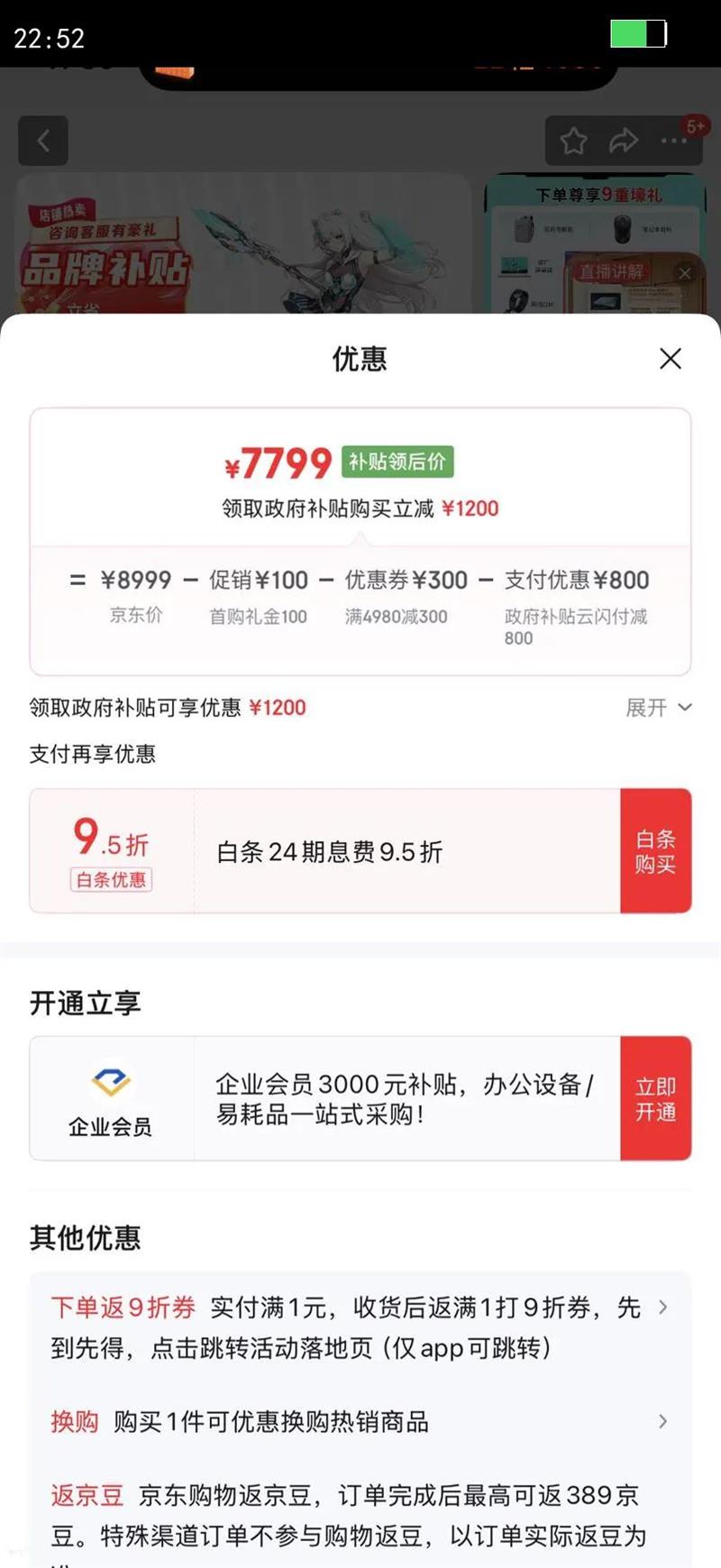Viewport: 721px width, 1568px height.
Task: Tap the green 补贴领后价 price tag
Action: (x=398, y=462)
